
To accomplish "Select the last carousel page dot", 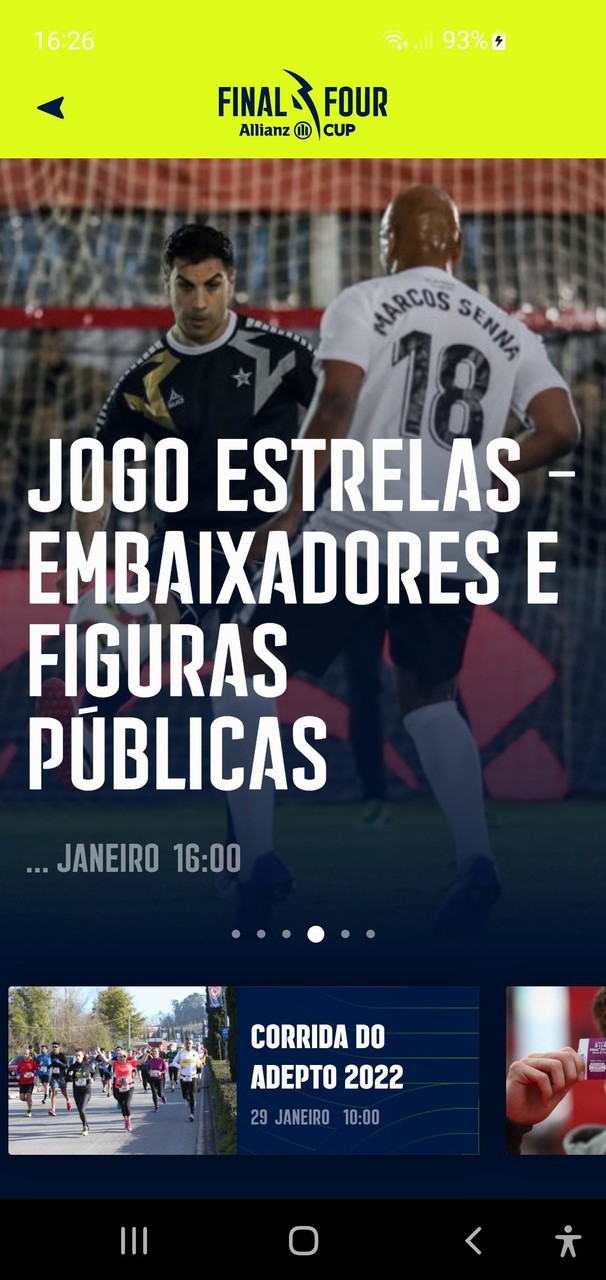I will [x=370, y=934].
